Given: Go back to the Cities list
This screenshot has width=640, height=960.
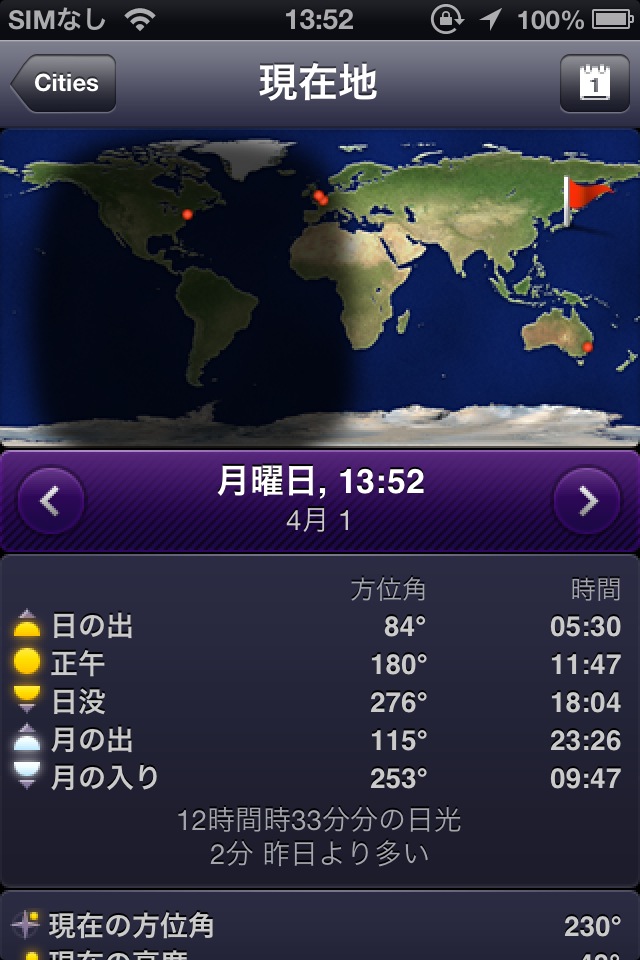Looking at the screenshot, I should 64,83.
